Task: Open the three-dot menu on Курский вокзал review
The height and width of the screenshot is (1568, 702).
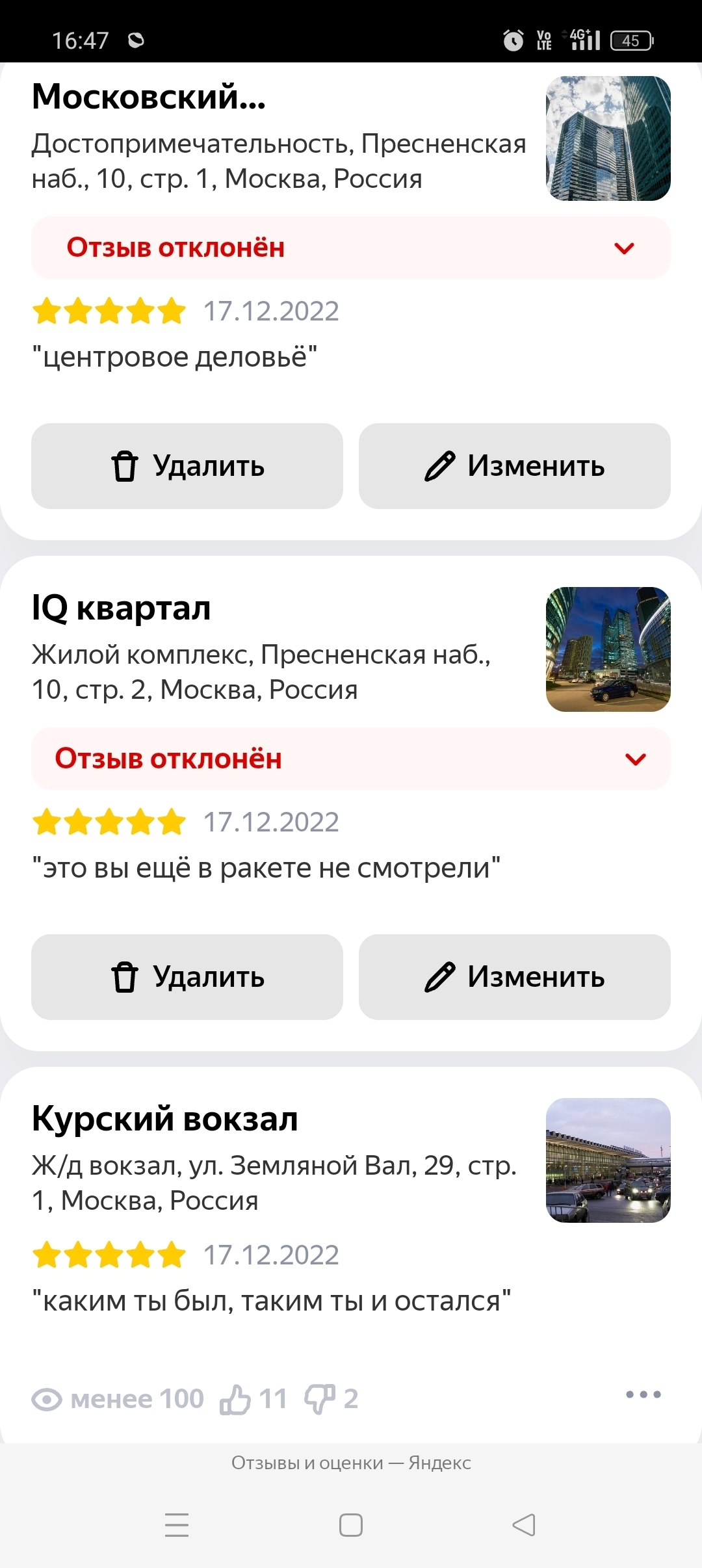Action: click(643, 1394)
